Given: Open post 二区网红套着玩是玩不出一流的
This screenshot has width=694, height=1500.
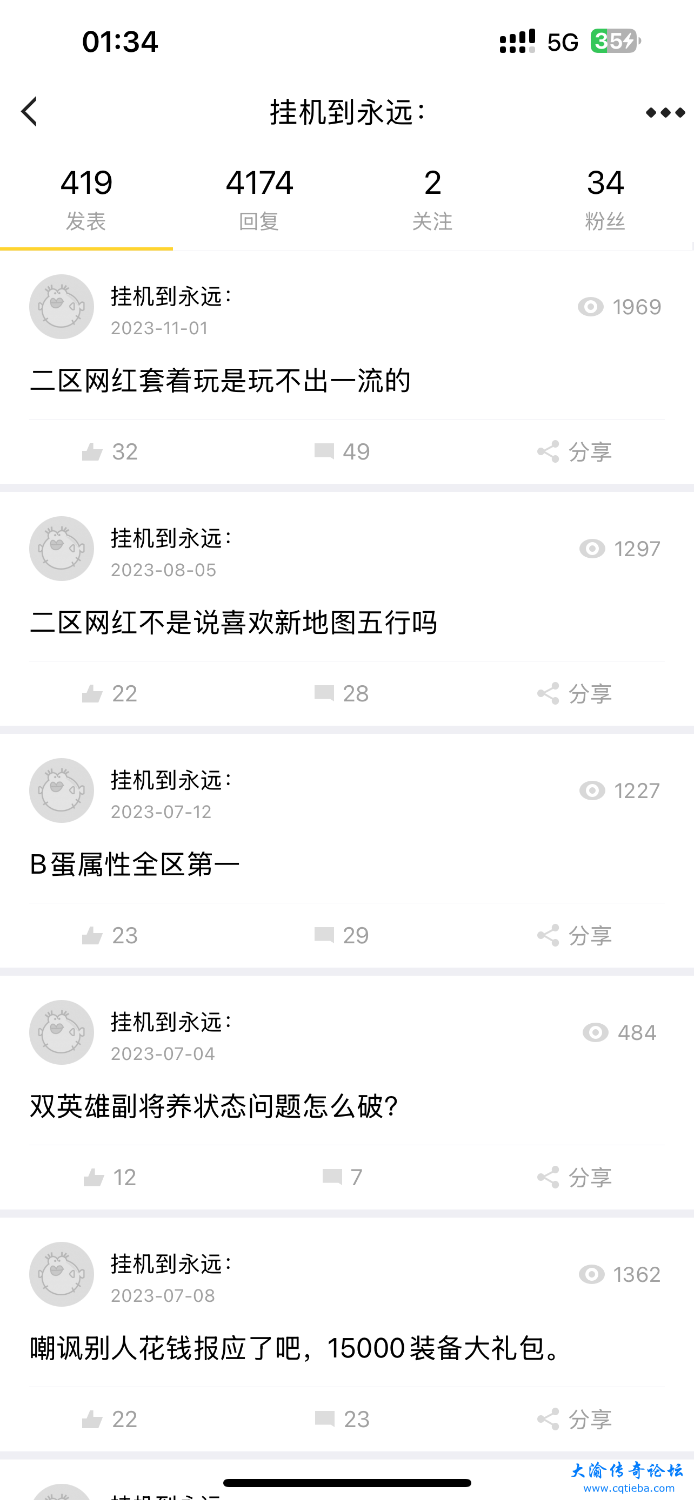Looking at the screenshot, I should pyautogui.click(x=220, y=381).
